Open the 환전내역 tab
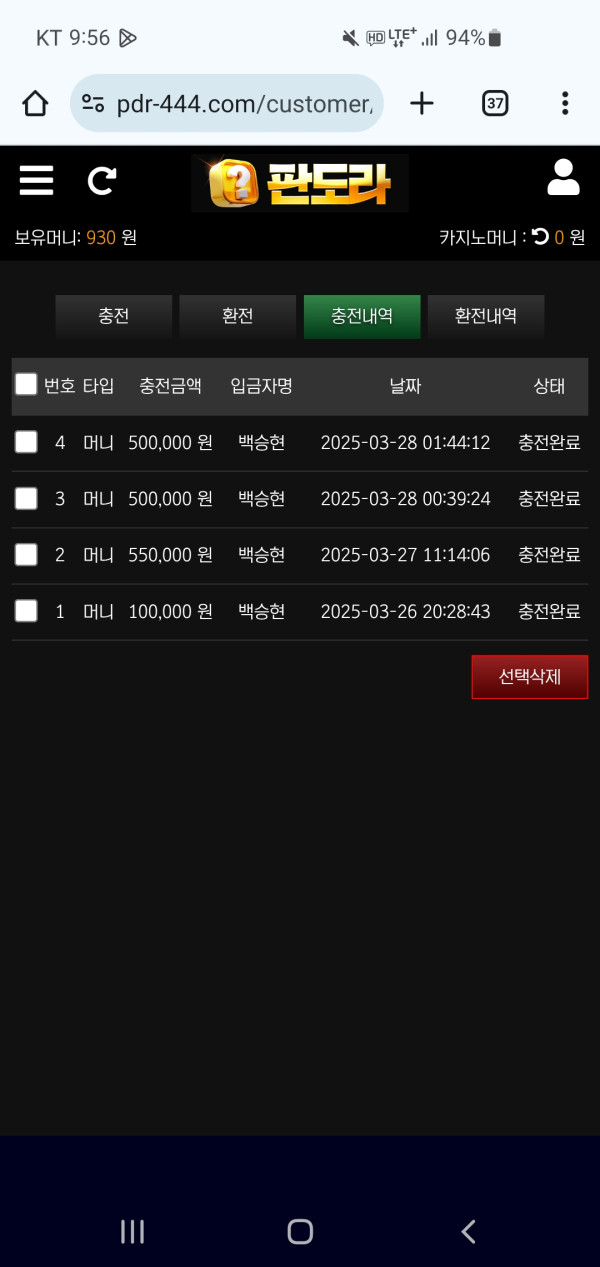600x1267 pixels. (486, 316)
